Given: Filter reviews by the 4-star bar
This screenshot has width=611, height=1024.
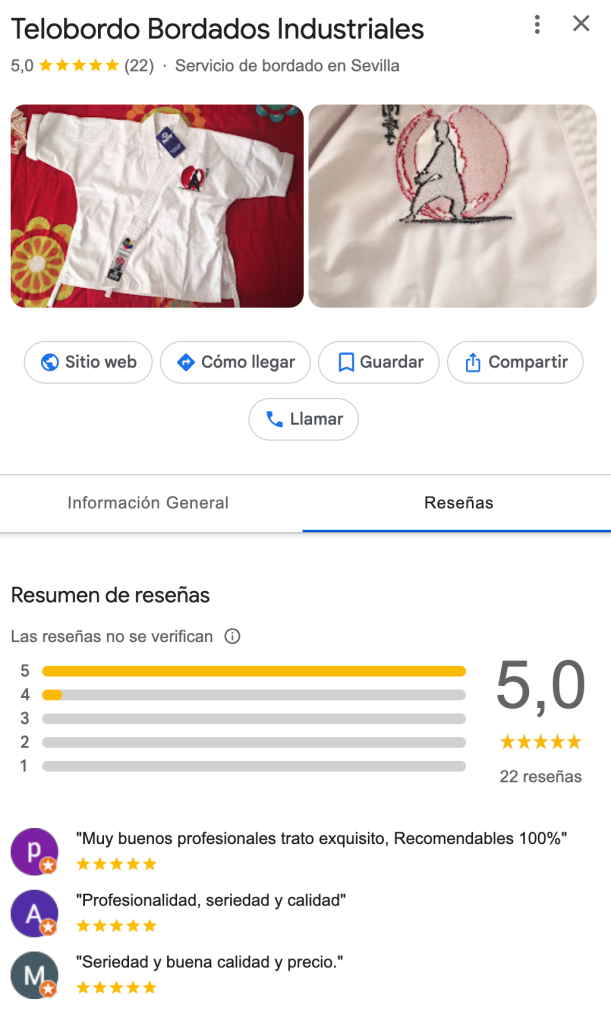Looking at the screenshot, I should click(254, 695).
